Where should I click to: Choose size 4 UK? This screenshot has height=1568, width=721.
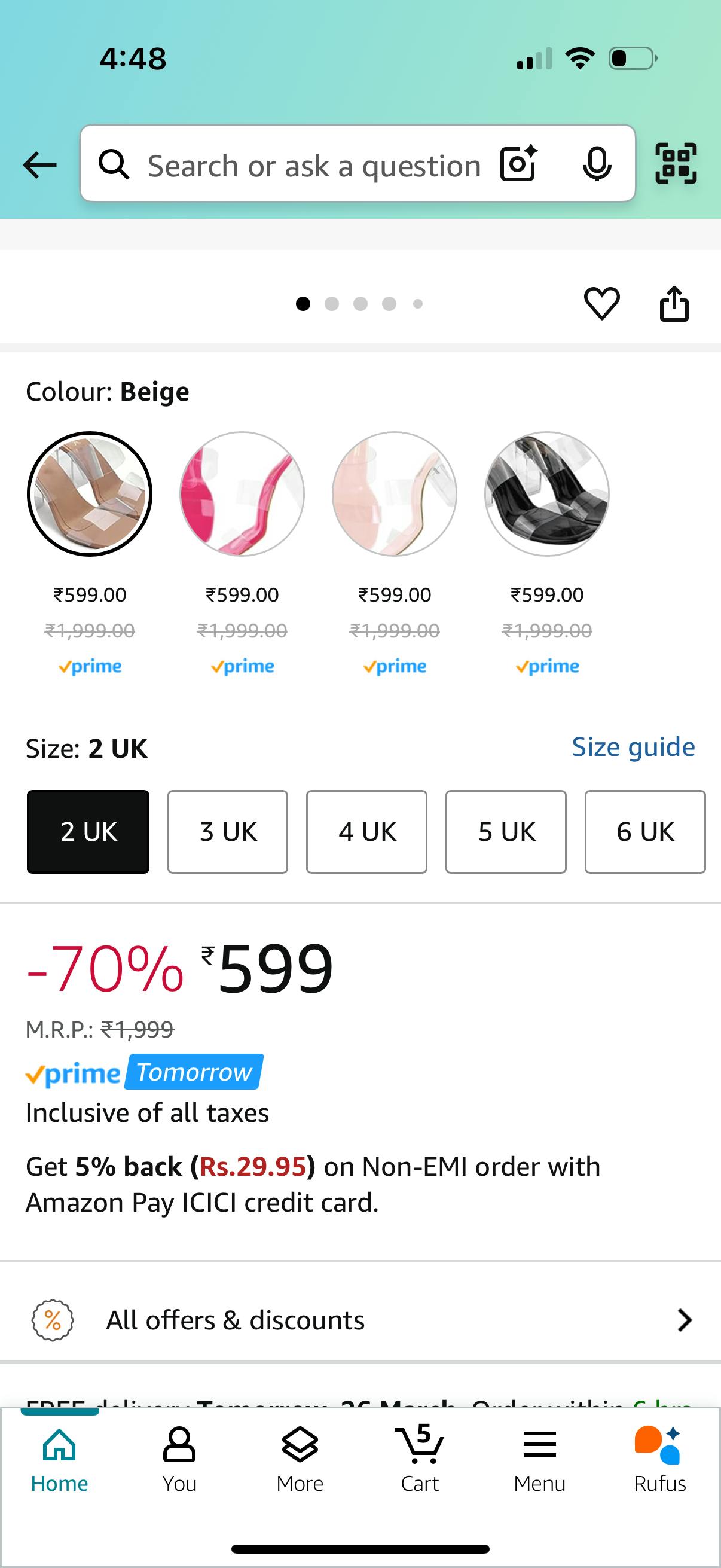(x=367, y=831)
